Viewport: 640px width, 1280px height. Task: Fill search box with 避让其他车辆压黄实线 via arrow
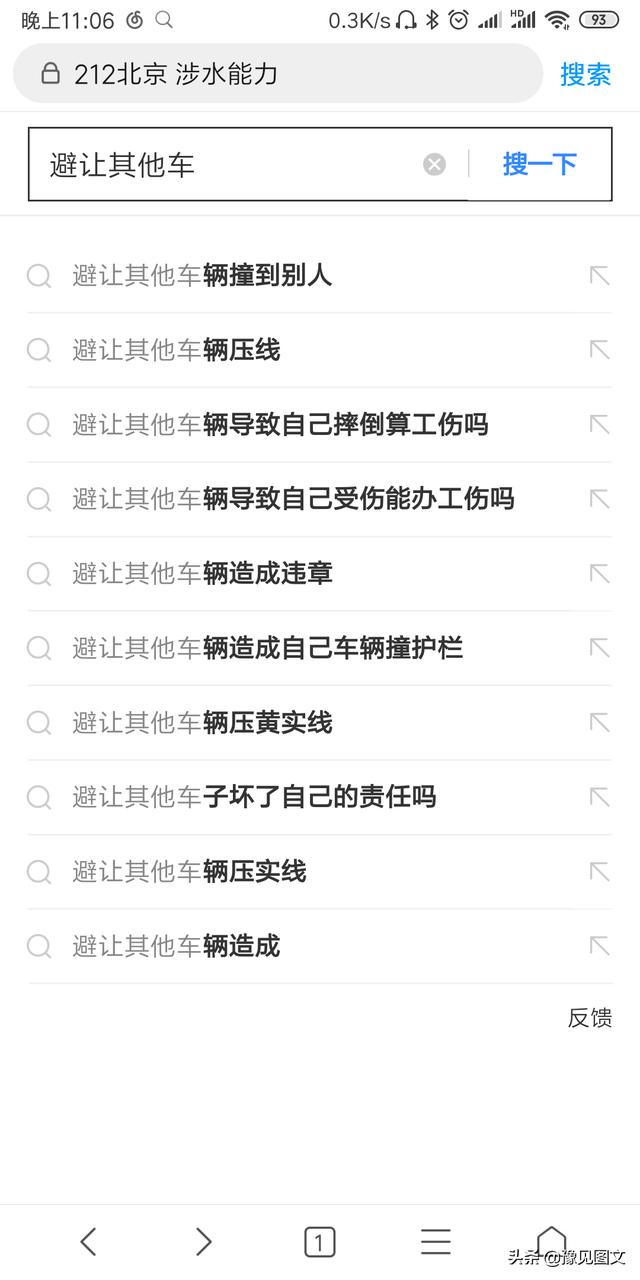click(x=599, y=722)
